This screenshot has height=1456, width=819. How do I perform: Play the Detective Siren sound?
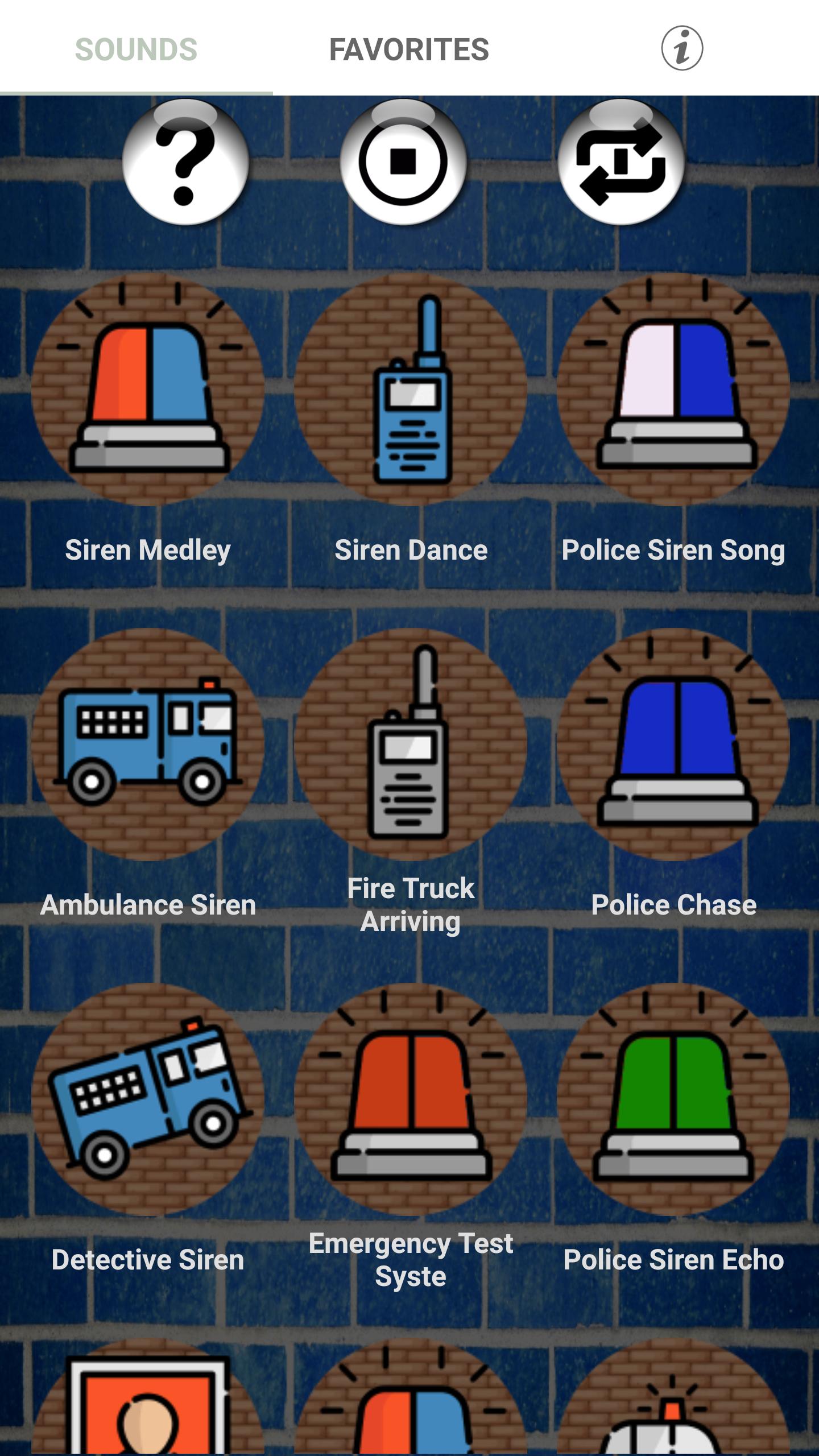click(x=148, y=1099)
